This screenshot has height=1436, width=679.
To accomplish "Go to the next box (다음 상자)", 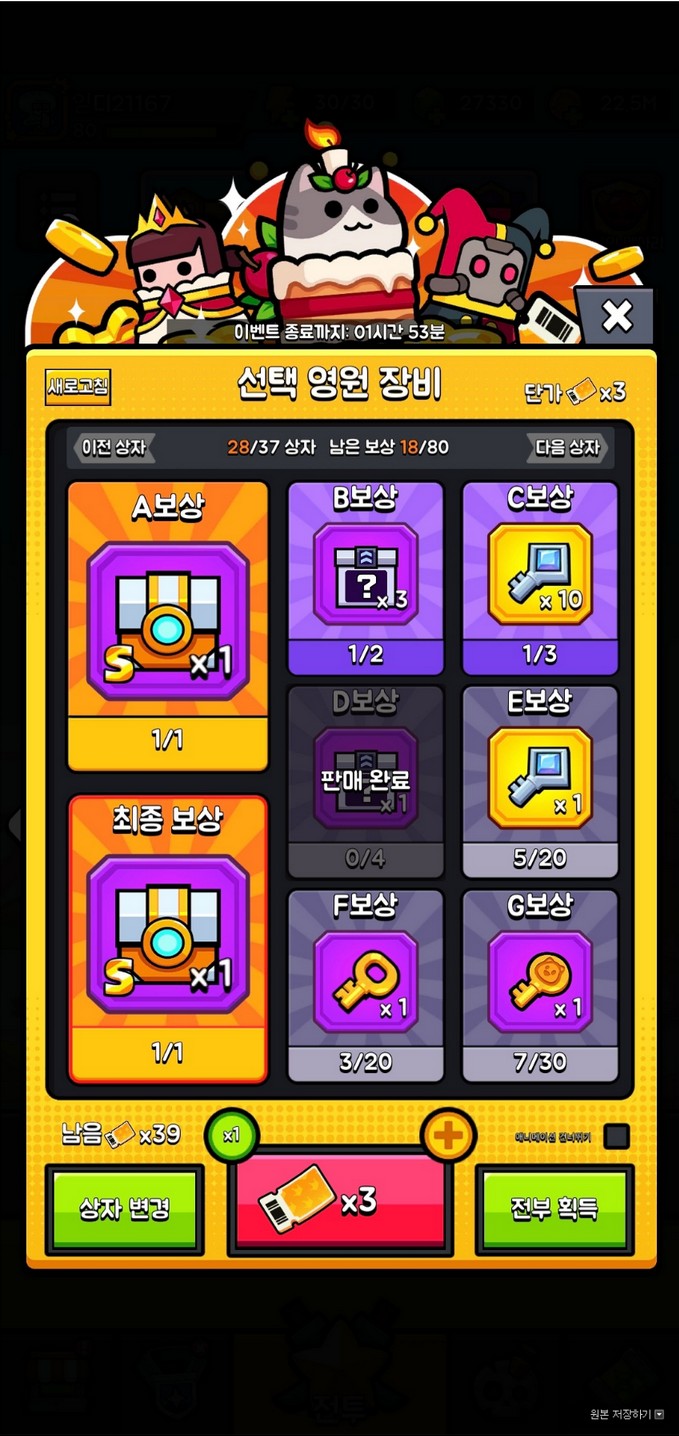I will [x=567, y=447].
